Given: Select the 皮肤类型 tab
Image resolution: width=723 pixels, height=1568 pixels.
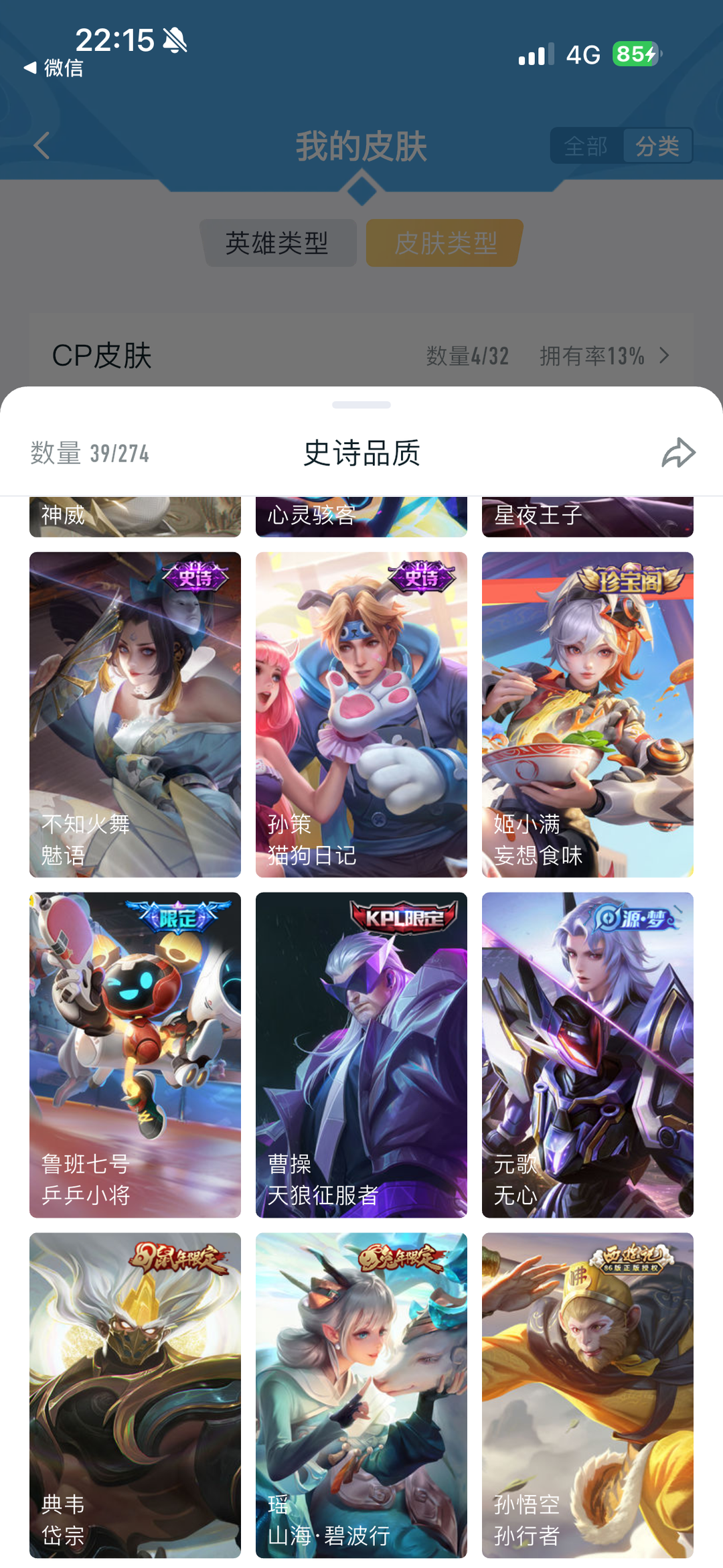Looking at the screenshot, I should point(445,243).
